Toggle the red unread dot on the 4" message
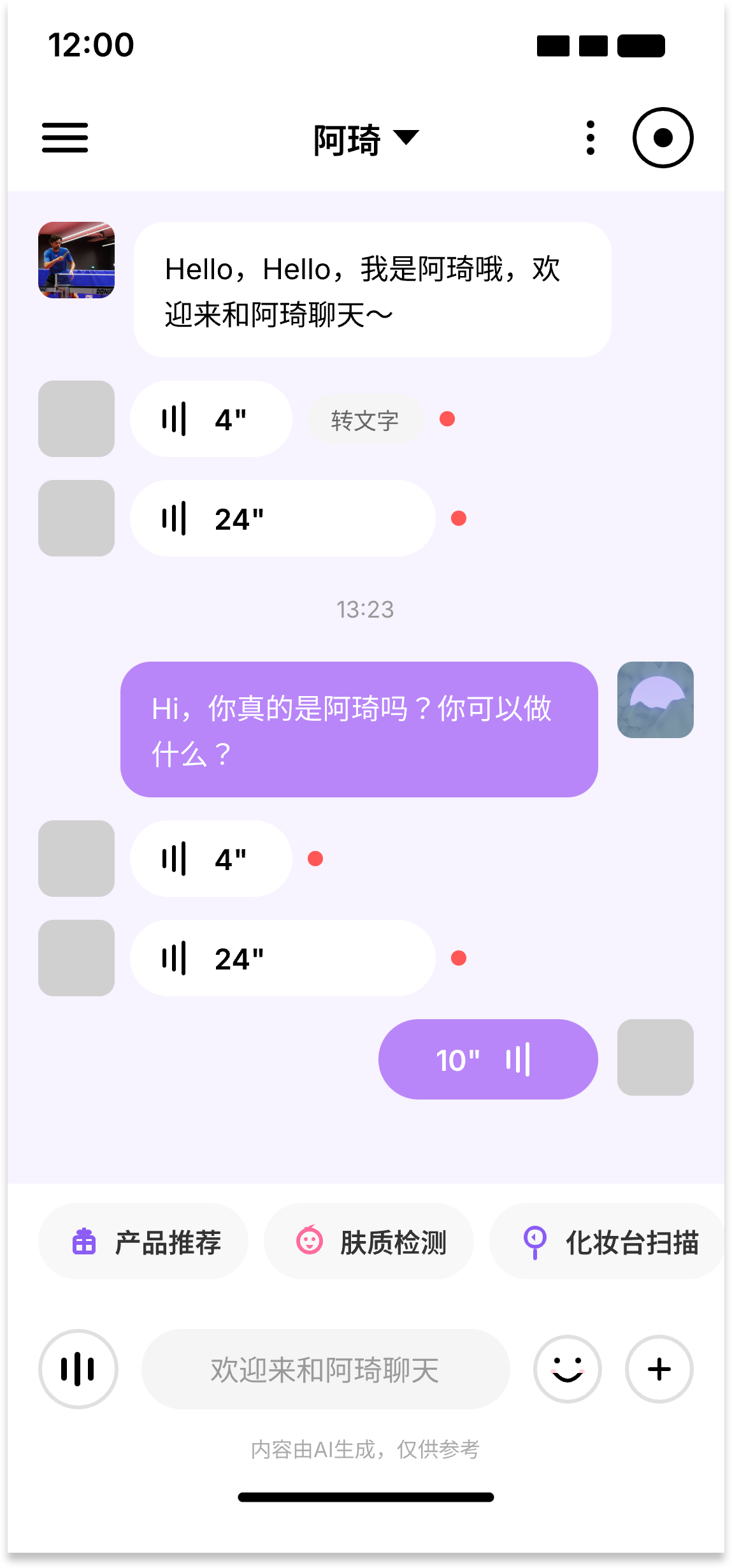The image size is (732, 1568). pyautogui.click(x=448, y=419)
